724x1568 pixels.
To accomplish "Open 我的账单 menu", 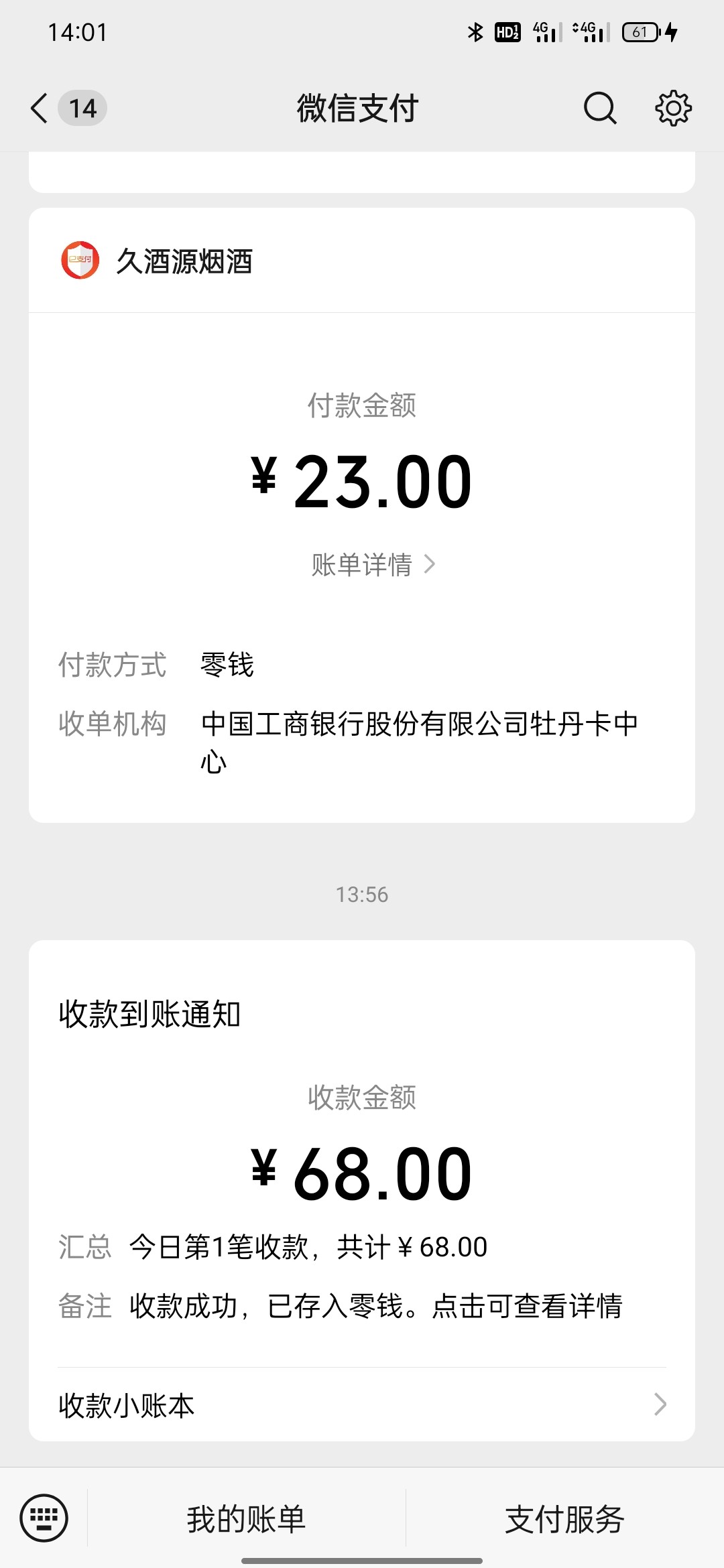I will click(246, 1519).
